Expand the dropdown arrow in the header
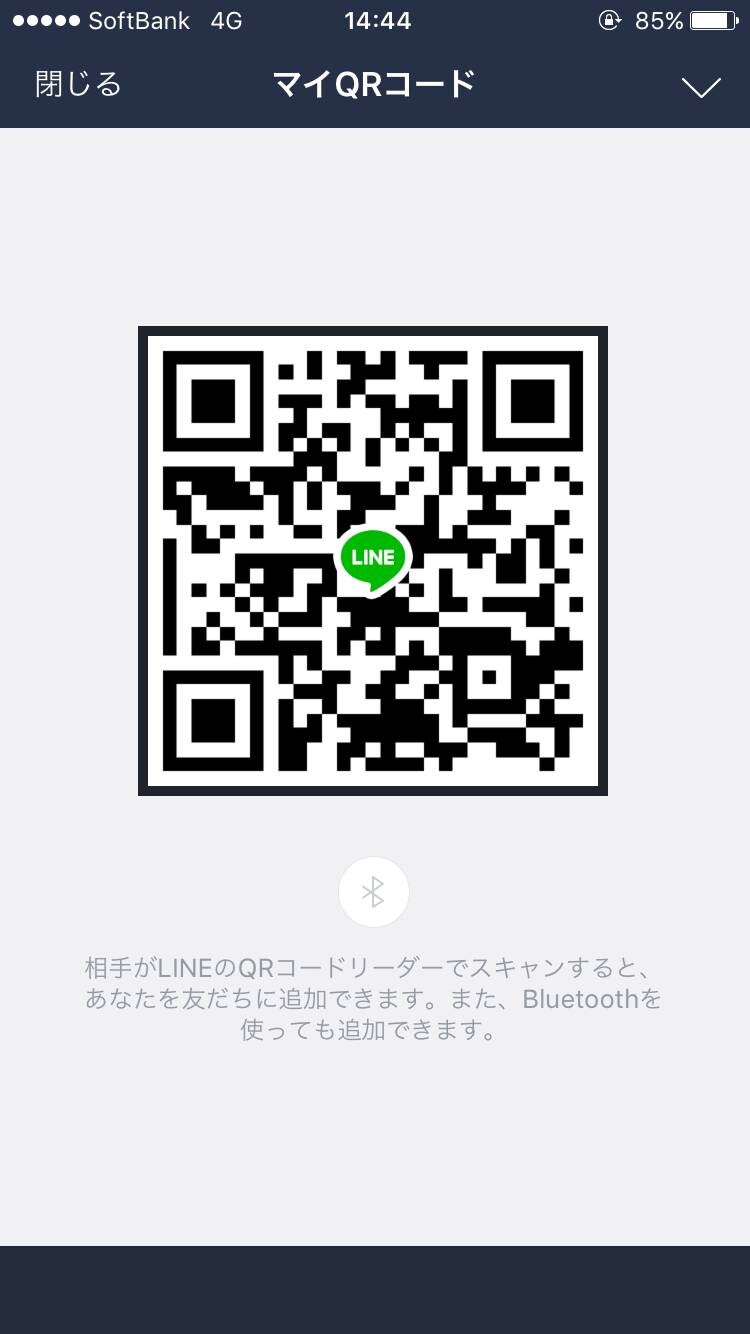Image resolution: width=750 pixels, height=1334 pixels. (701, 88)
